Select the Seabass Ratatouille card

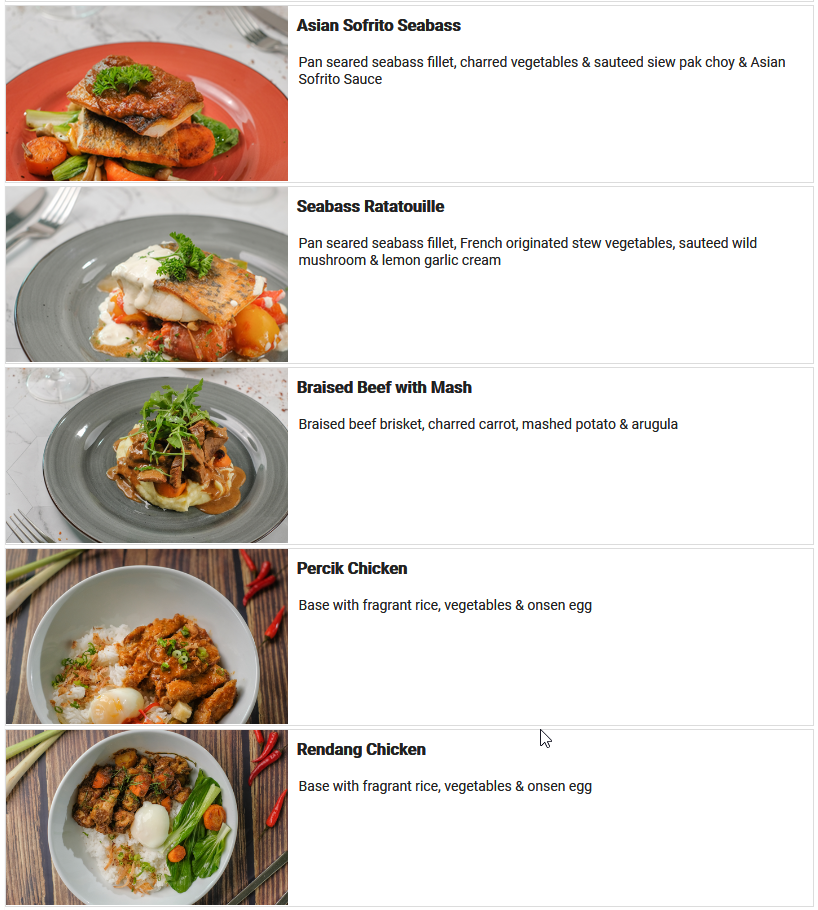coord(409,275)
